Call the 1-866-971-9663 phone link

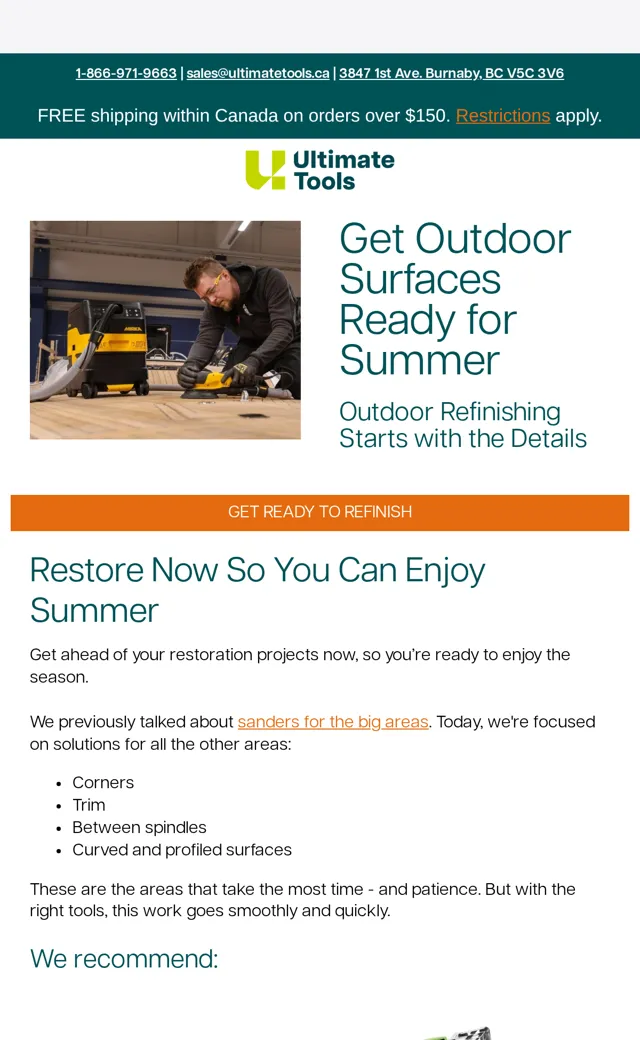pyautogui.click(x=126, y=74)
